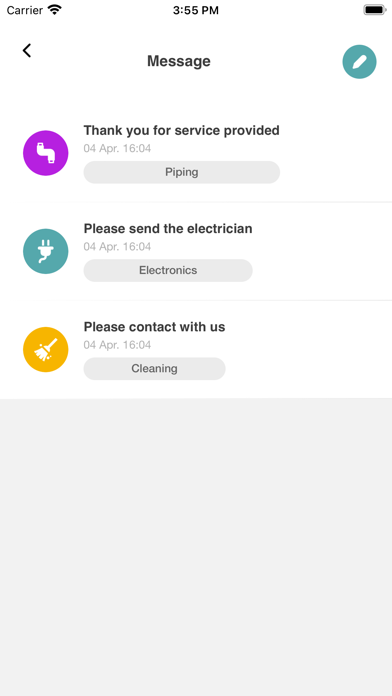
Task: Open the 'Please contact with us' message
Action: pyautogui.click(x=196, y=350)
